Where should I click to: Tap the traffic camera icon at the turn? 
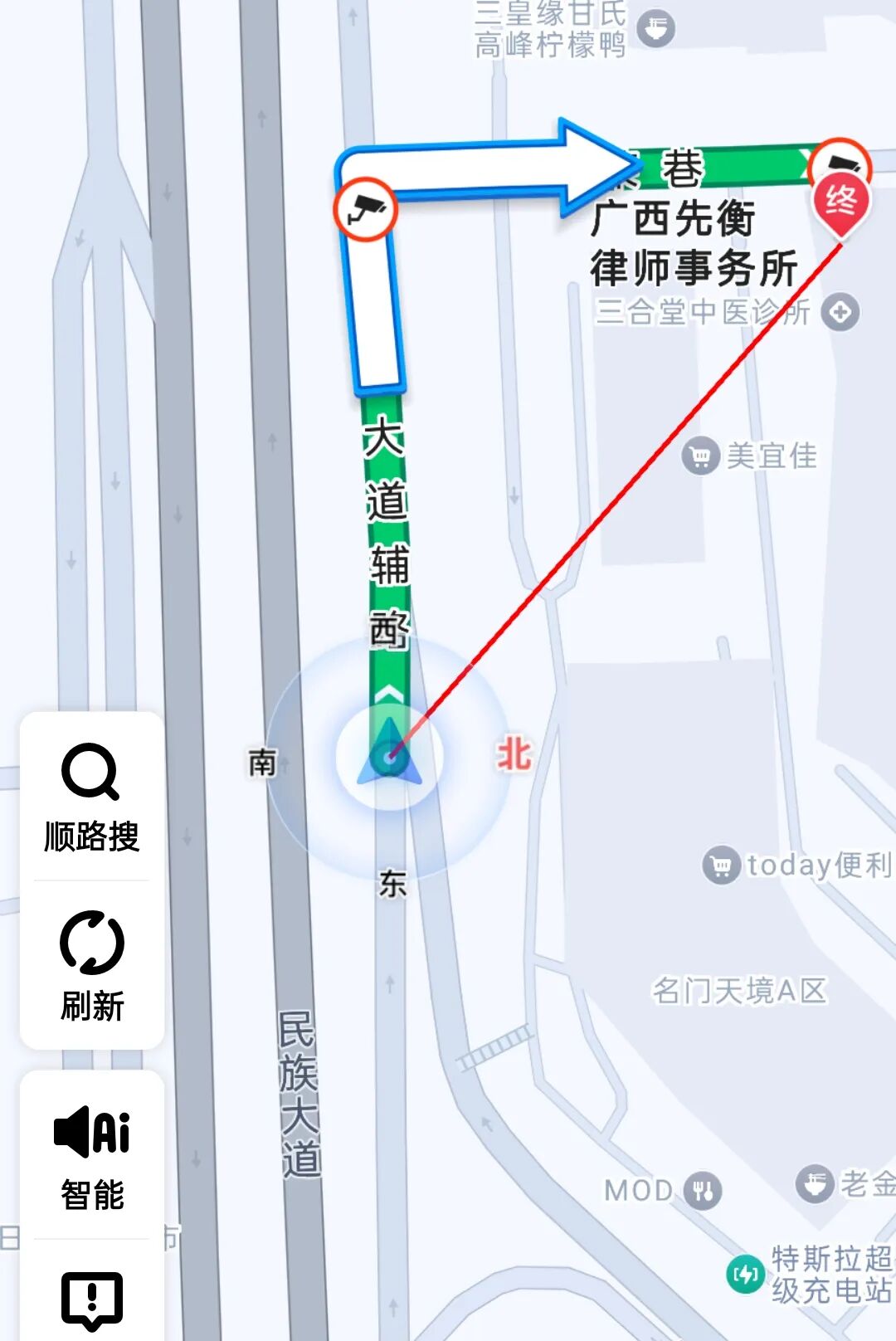pos(365,208)
